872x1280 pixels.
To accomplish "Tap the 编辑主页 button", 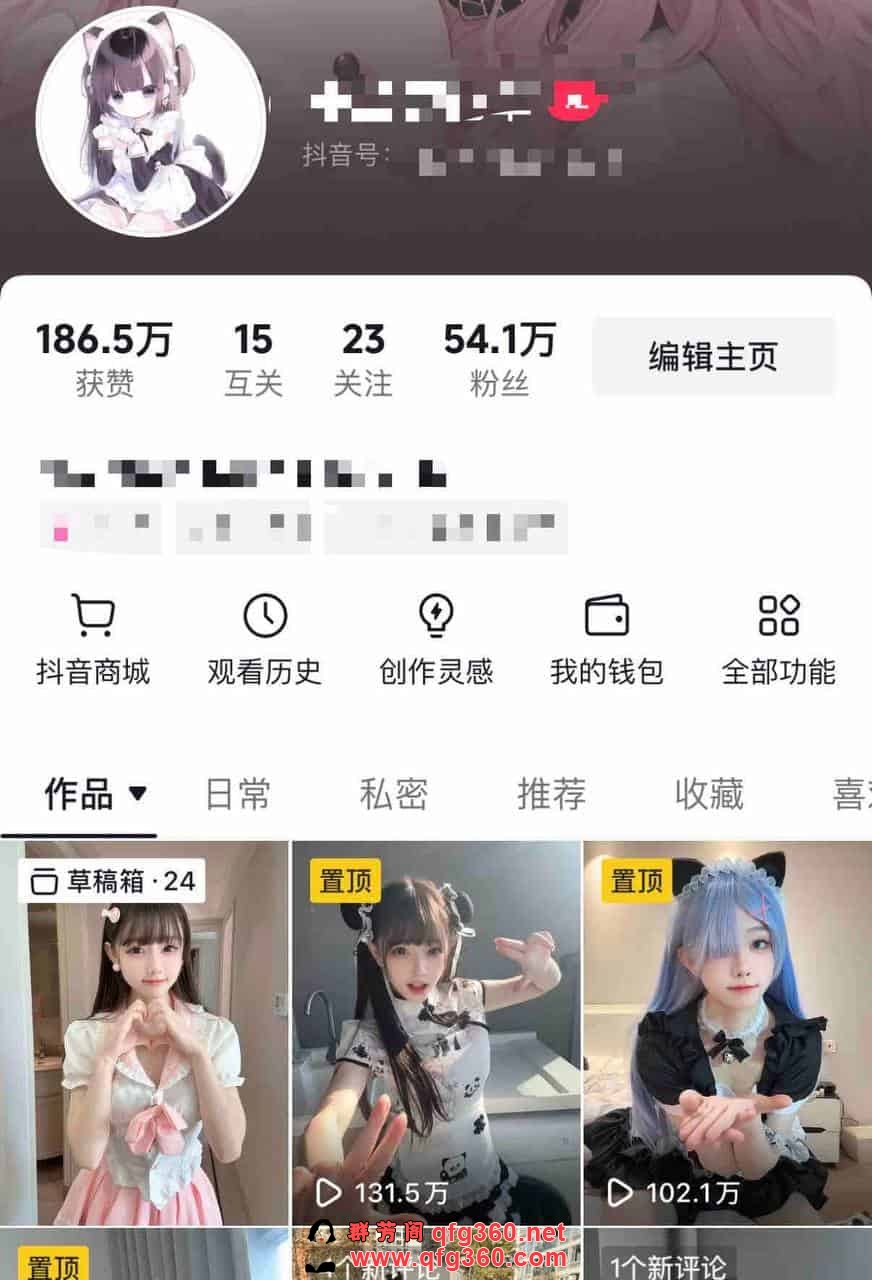I will point(713,357).
